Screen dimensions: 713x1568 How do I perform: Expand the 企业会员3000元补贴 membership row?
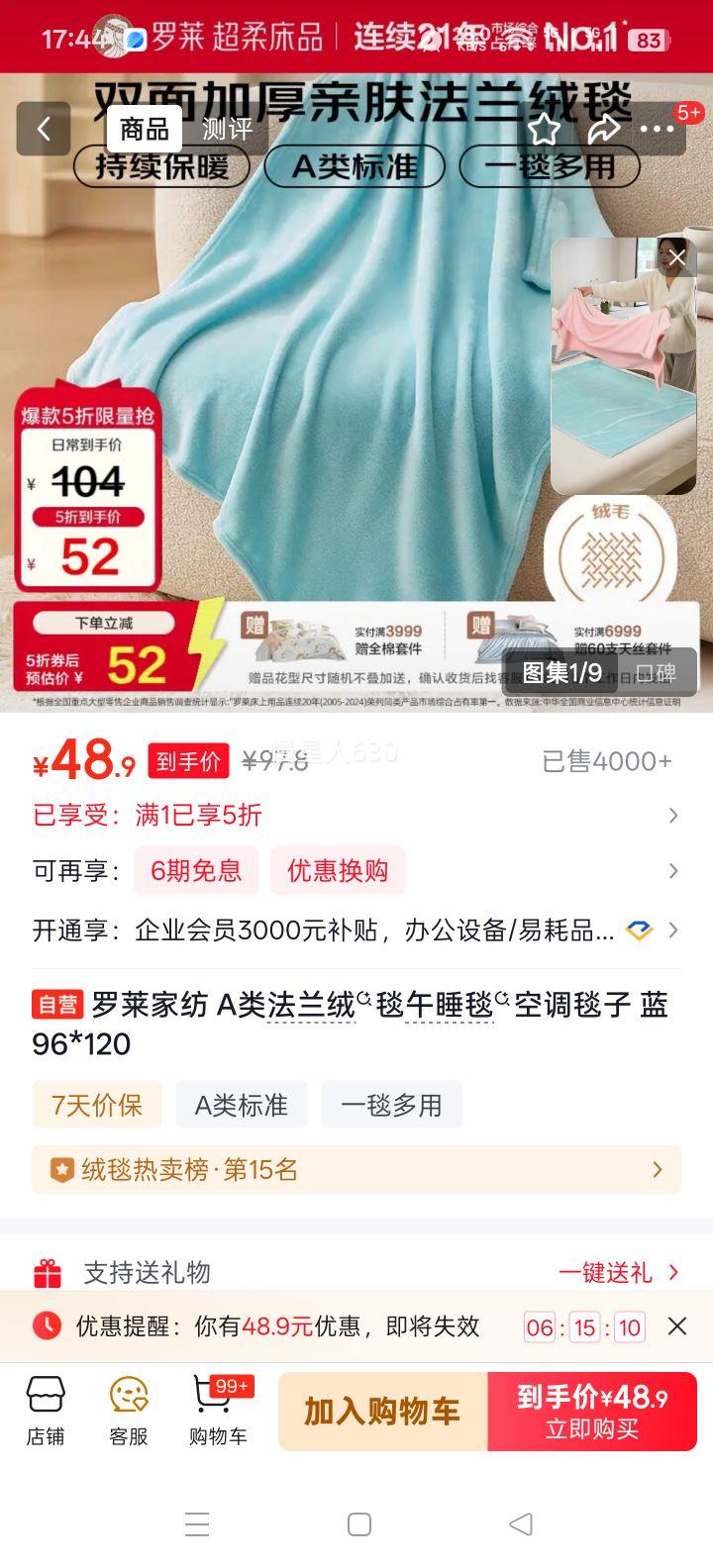pos(356,931)
